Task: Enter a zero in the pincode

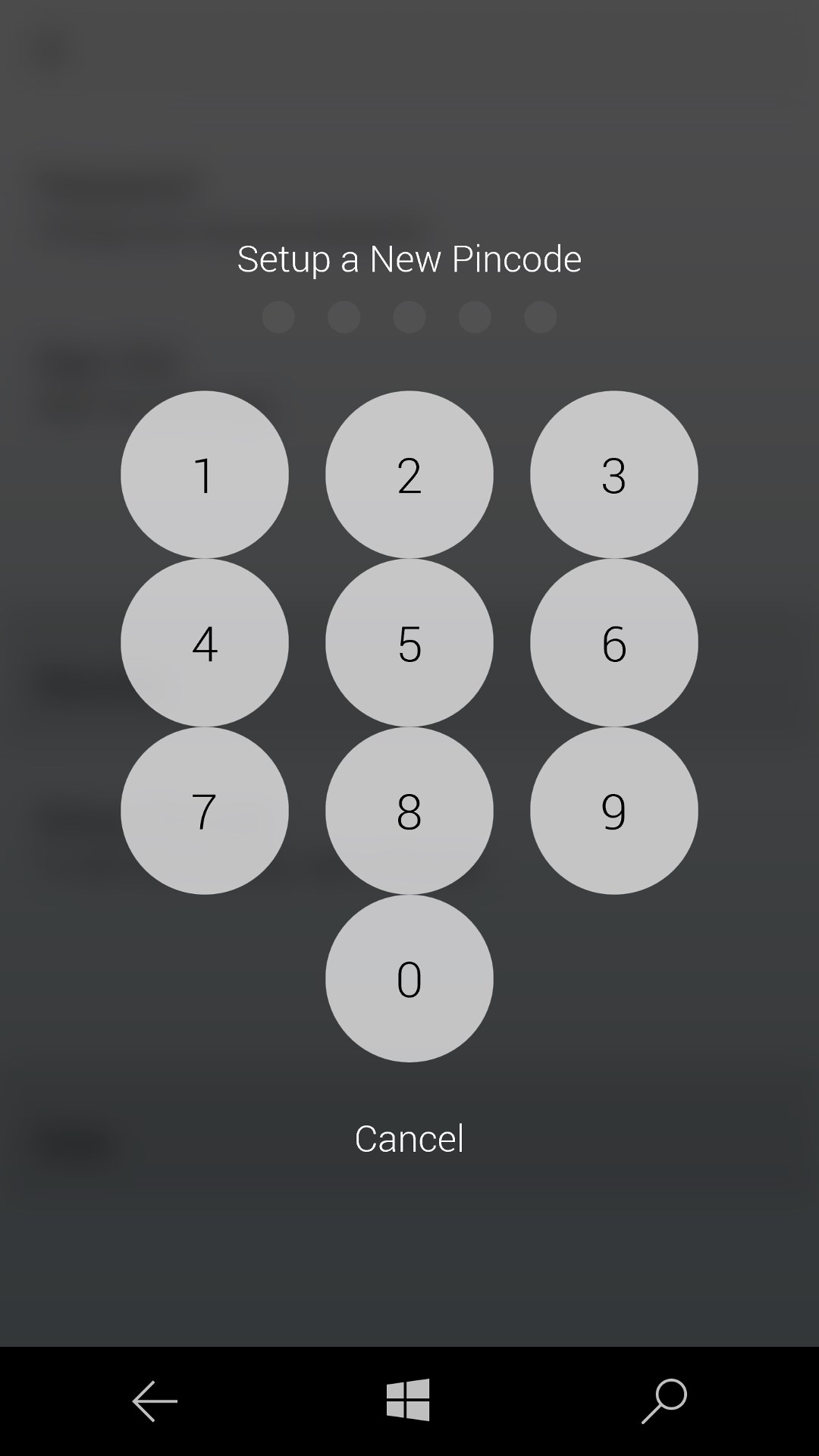Action: tap(409, 978)
